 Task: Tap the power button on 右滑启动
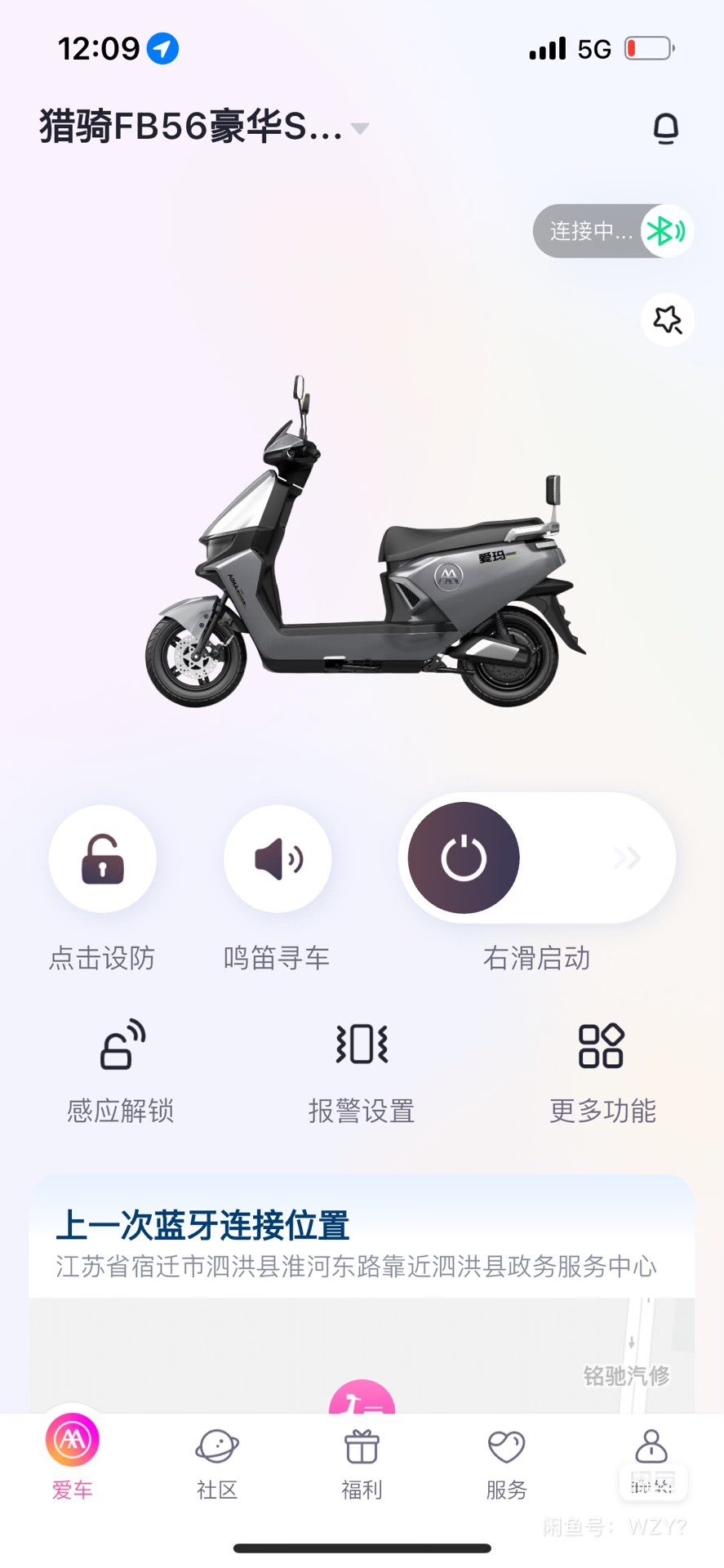click(464, 858)
